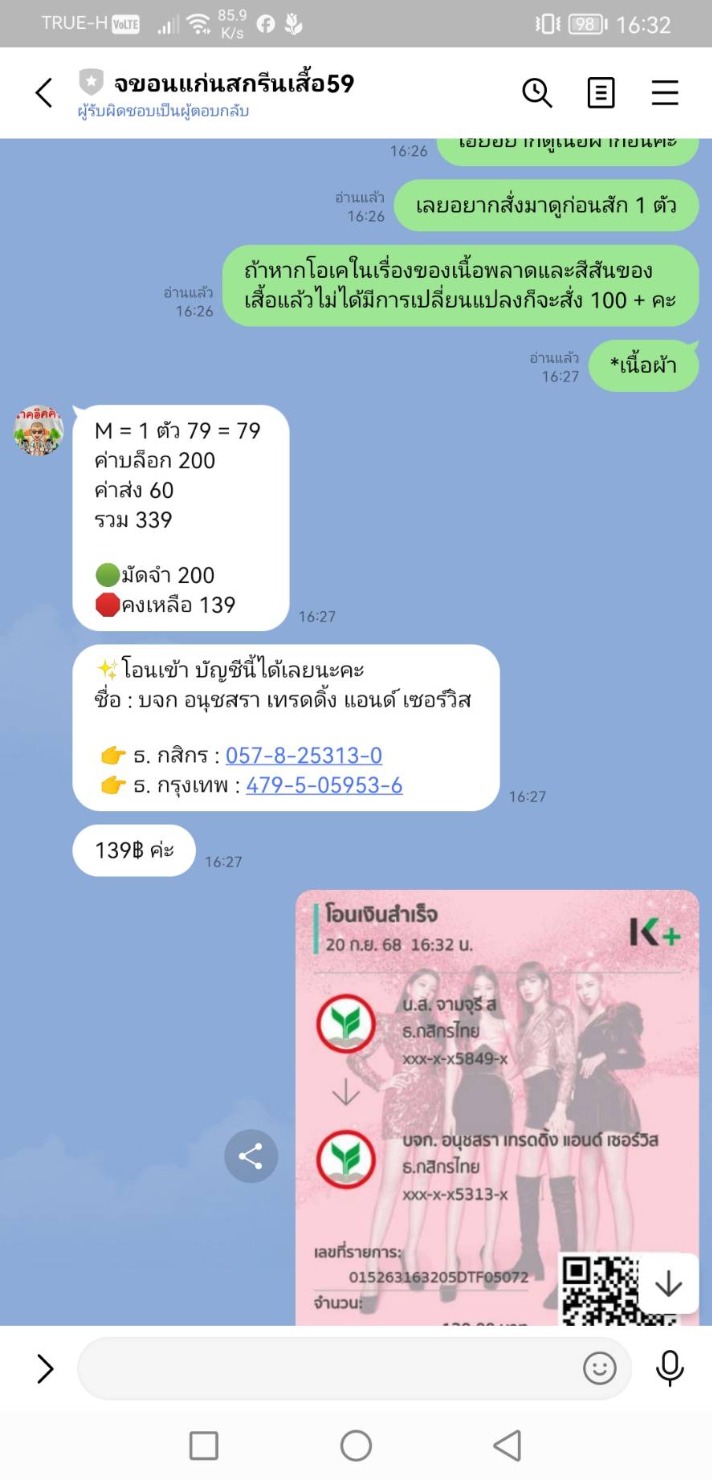Go to the home screen
The width and height of the screenshot is (712, 1480).
pos(356,1445)
